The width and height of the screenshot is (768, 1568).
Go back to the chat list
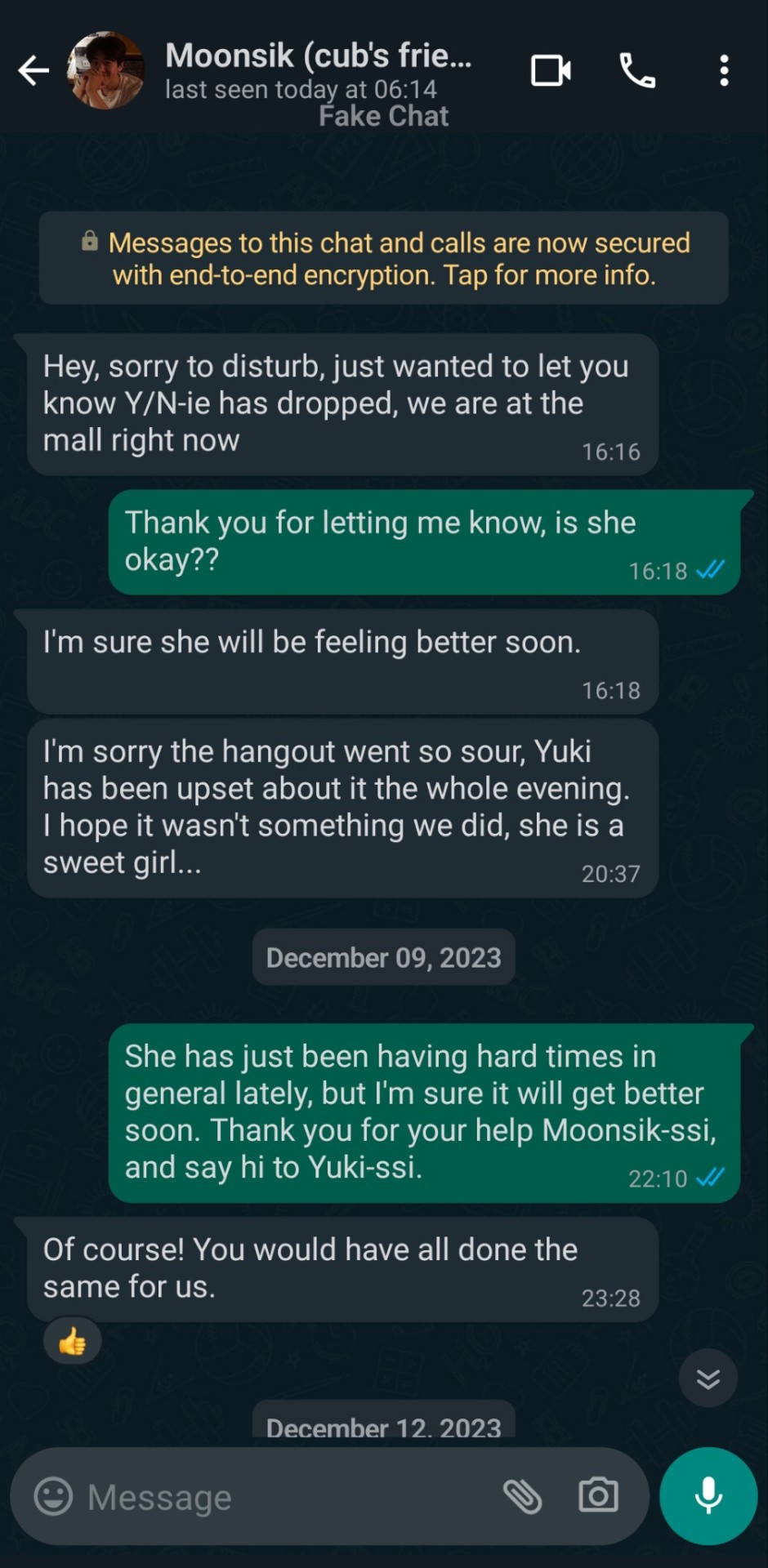(x=33, y=71)
